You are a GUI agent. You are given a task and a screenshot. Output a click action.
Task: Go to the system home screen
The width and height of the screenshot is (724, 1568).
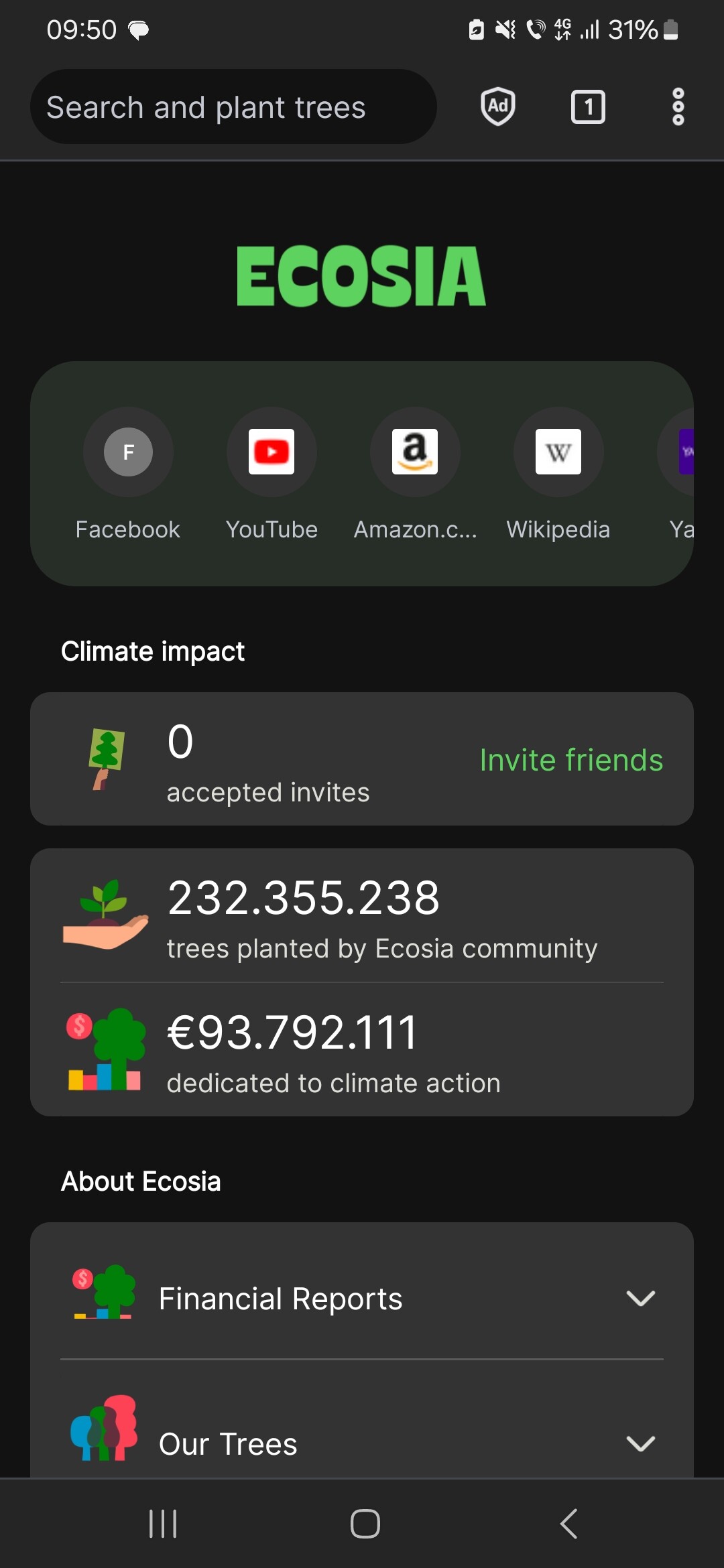365,1524
